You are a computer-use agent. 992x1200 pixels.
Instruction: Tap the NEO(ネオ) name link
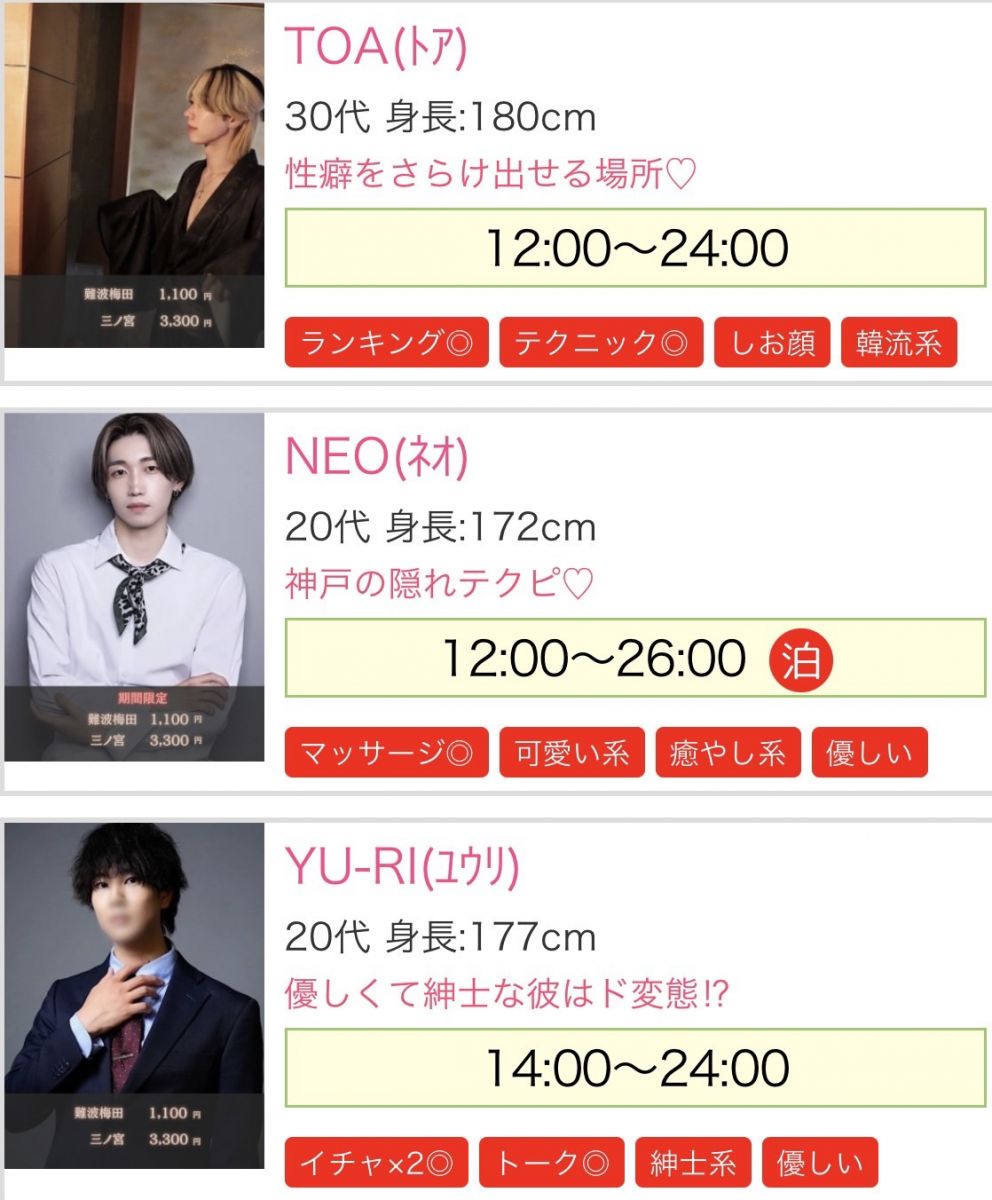pyautogui.click(x=376, y=457)
